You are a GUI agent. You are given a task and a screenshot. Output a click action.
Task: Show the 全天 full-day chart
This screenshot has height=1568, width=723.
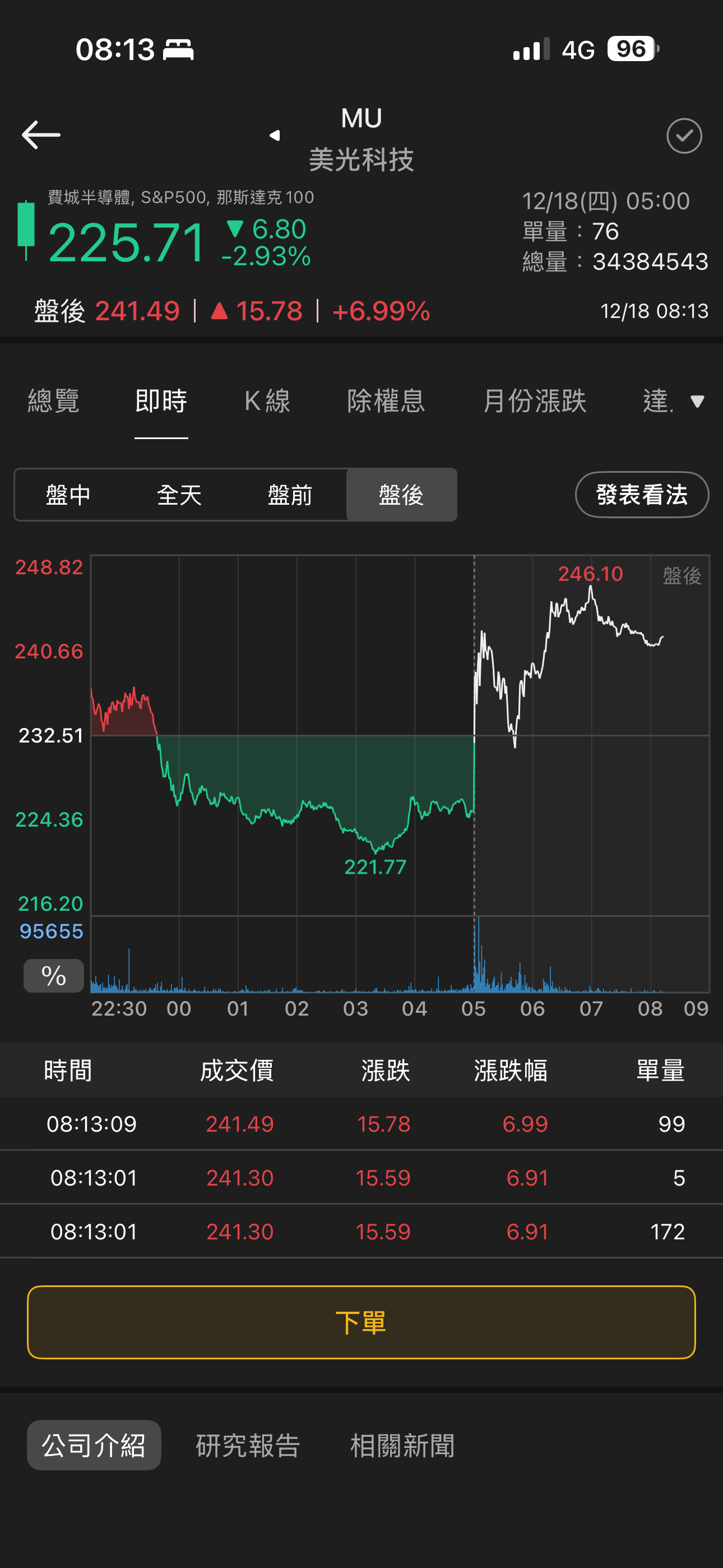(179, 495)
